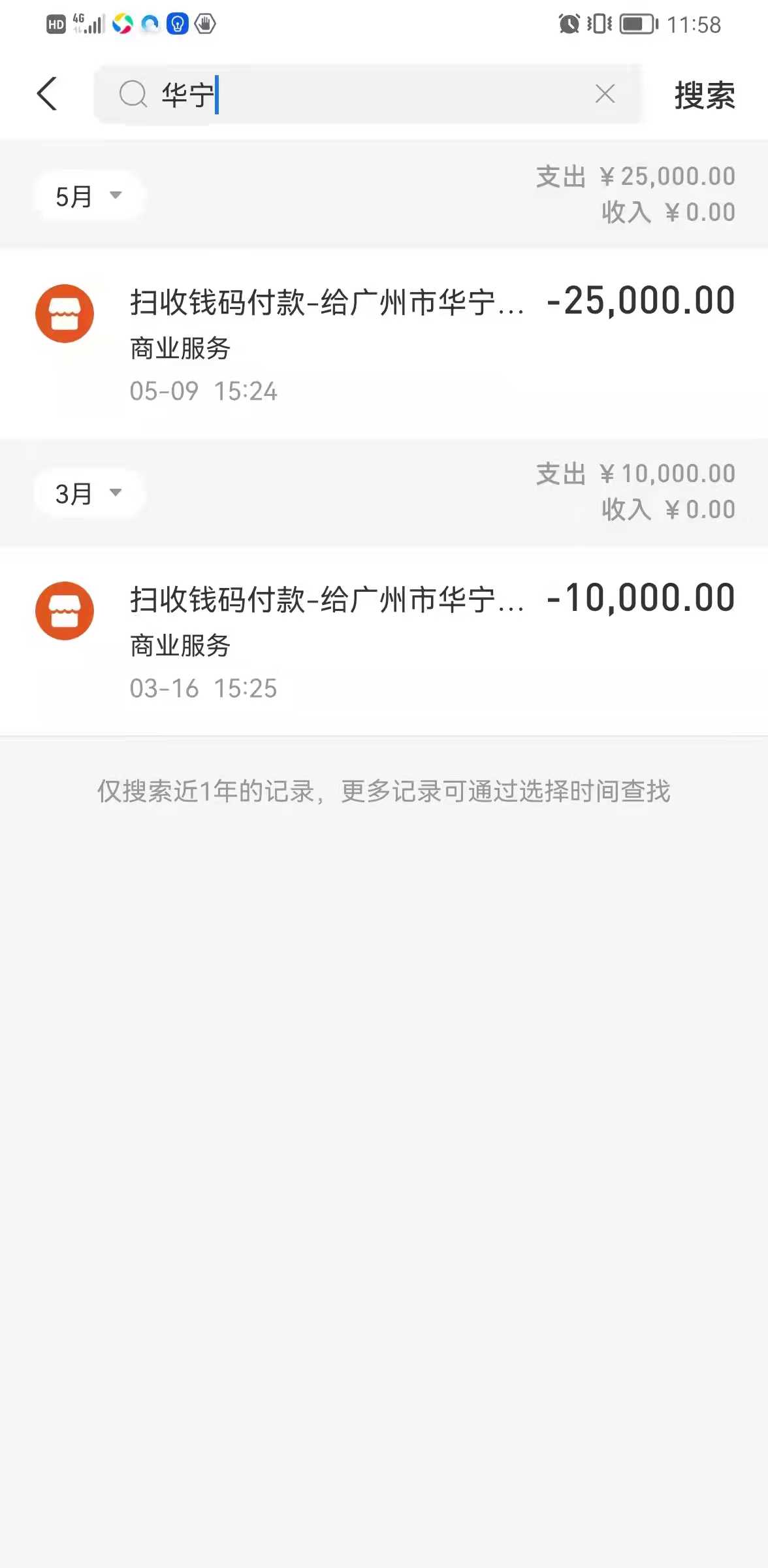Go back using the back arrow
This screenshot has height=1568, width=768.
[x=47, y=94]
